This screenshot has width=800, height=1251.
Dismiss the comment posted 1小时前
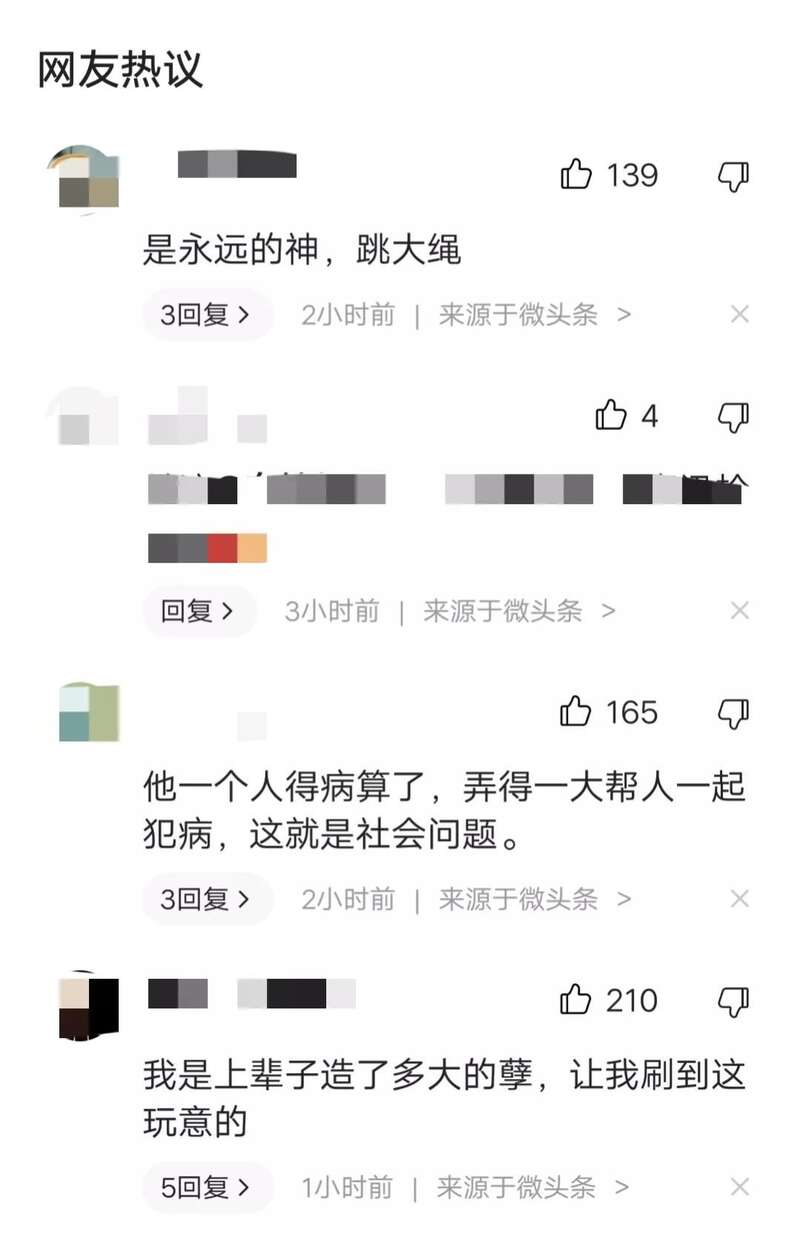(x=739, y=1187)
